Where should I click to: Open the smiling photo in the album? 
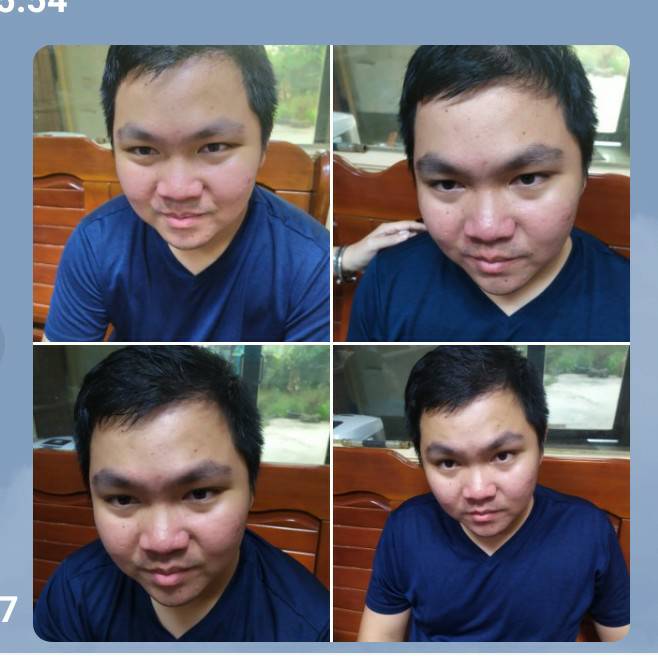181,193
